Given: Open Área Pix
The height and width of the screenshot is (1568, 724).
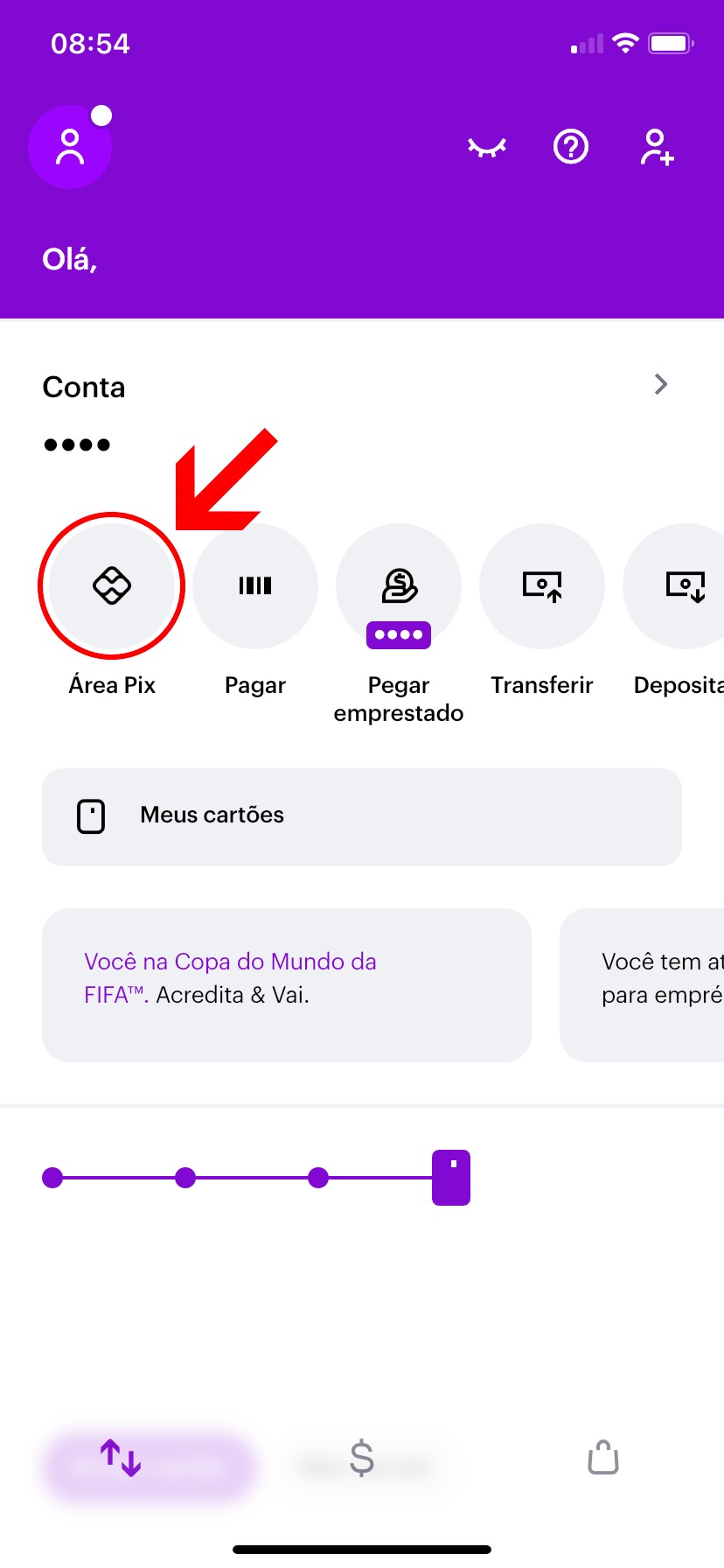Looking at the screenshot, I should [112, 585].
